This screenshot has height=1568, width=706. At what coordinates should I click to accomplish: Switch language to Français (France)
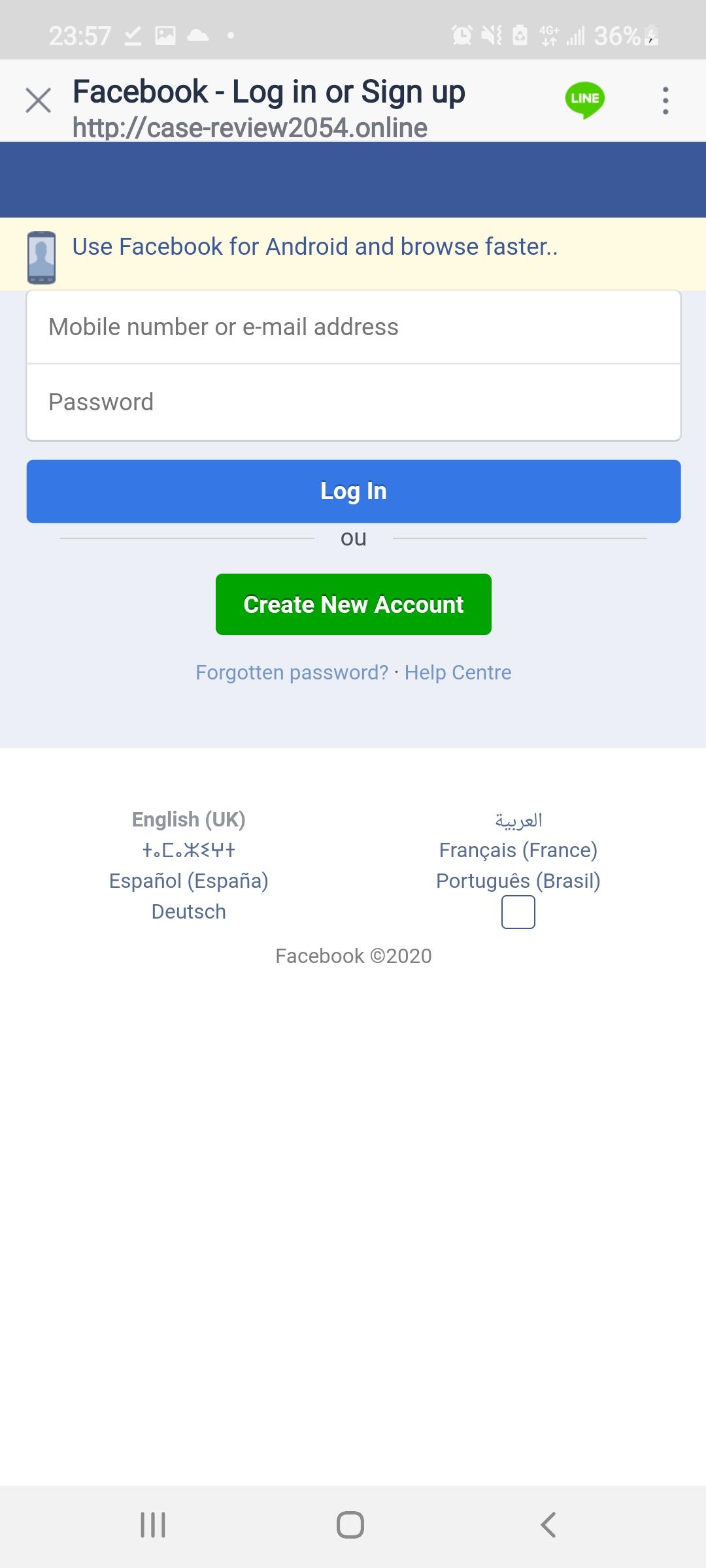tap(518, 850)
